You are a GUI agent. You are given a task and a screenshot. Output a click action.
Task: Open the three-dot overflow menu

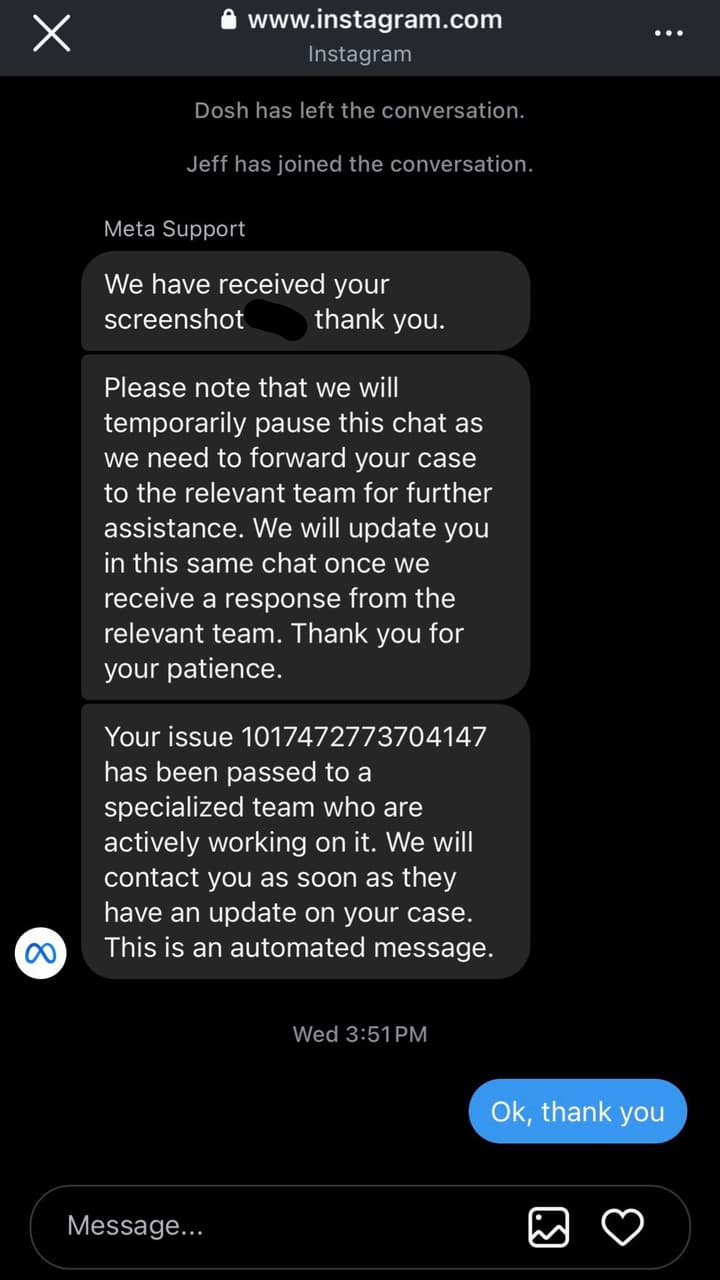668,34
